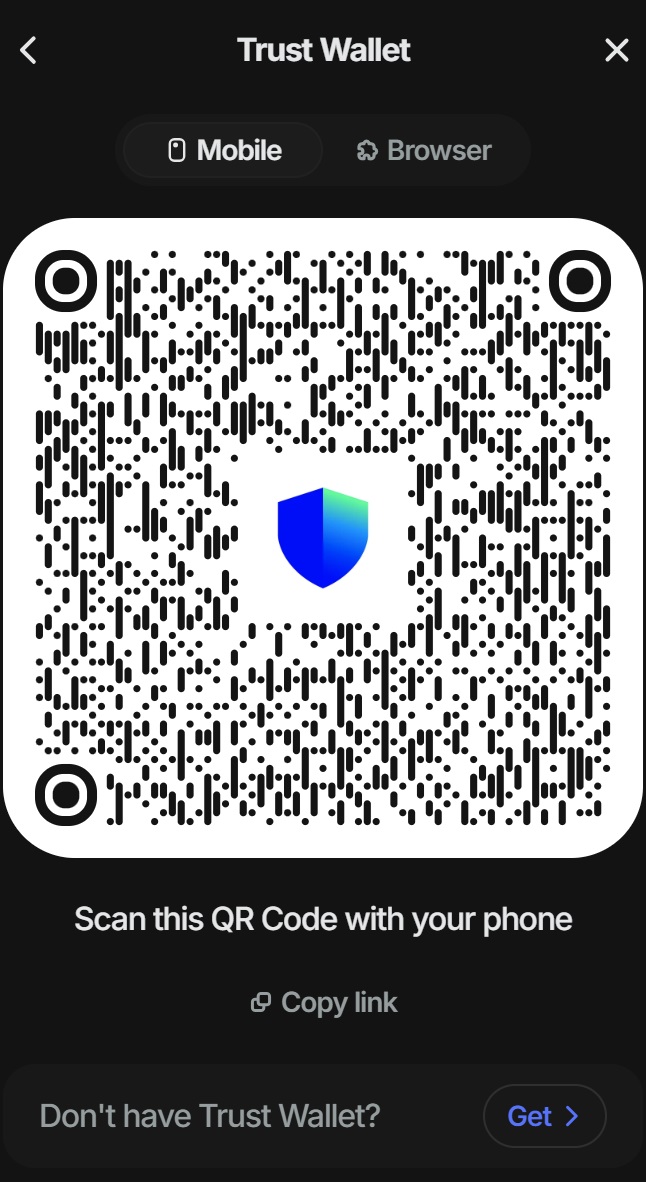The height and width of the screenshot is (1184, 646).
Task: Copy the connection link
Action: (324, 1002)
